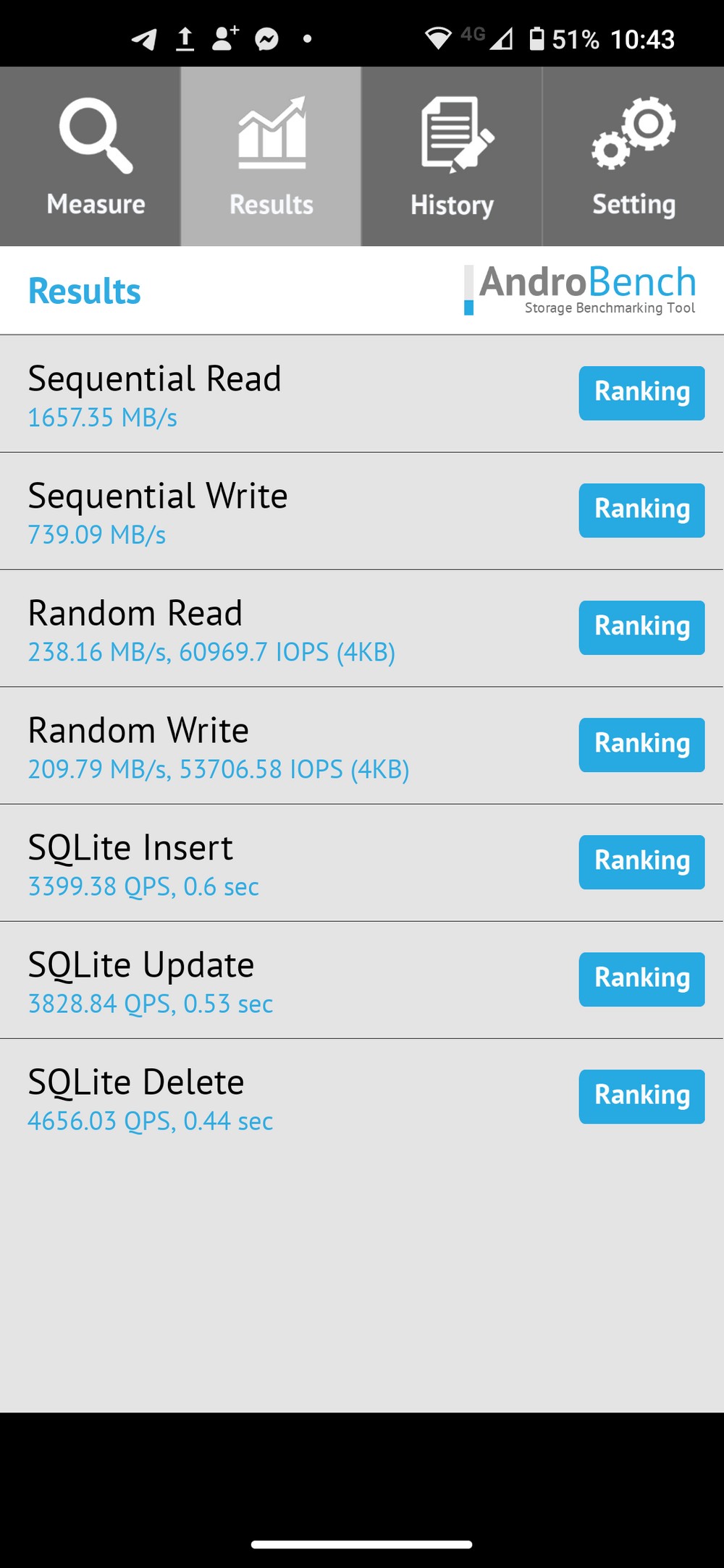Open the History tab
The image size is (724, 1568).
click(452, 156)
